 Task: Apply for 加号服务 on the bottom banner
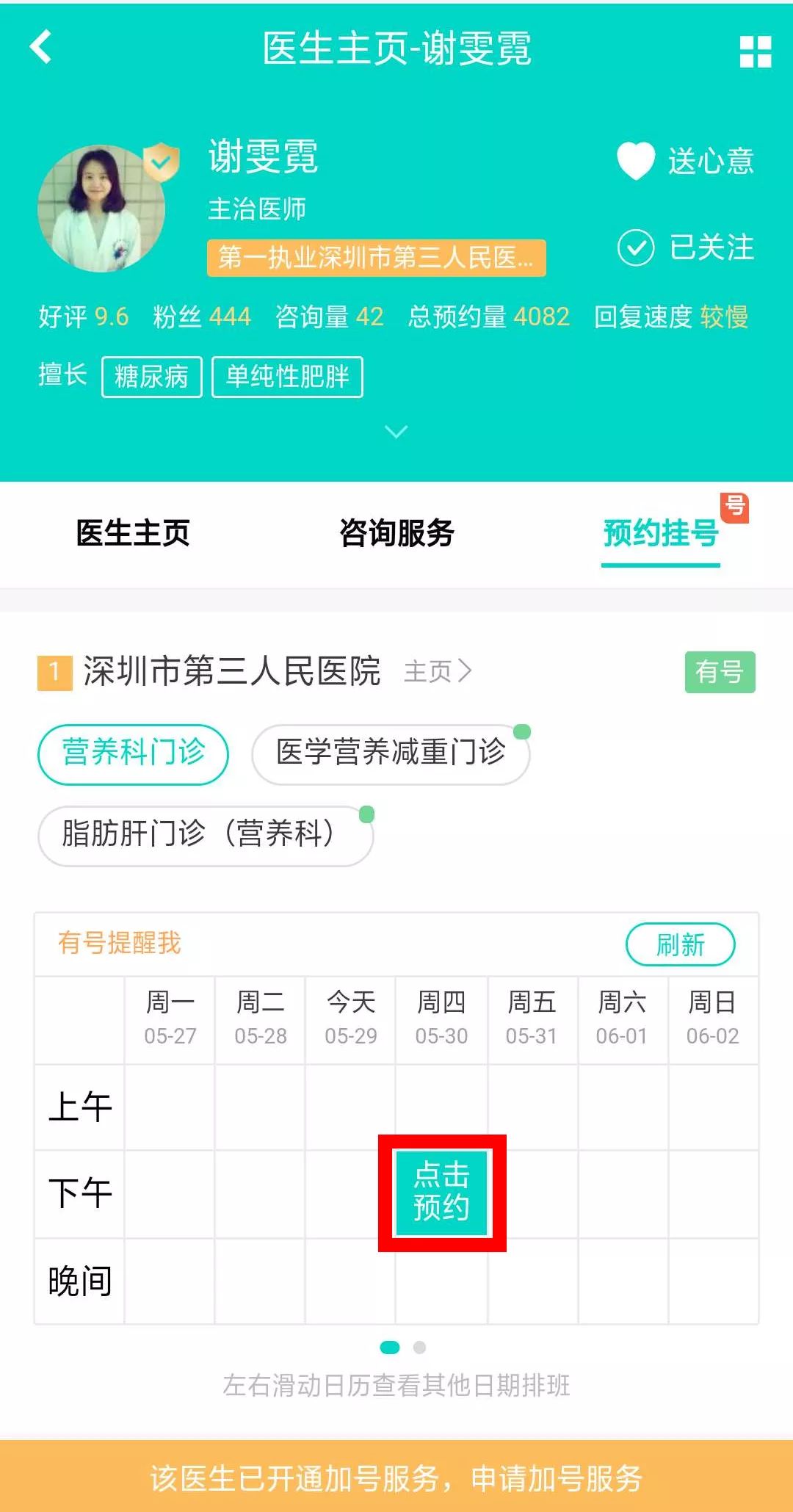tap(396, 1477)
